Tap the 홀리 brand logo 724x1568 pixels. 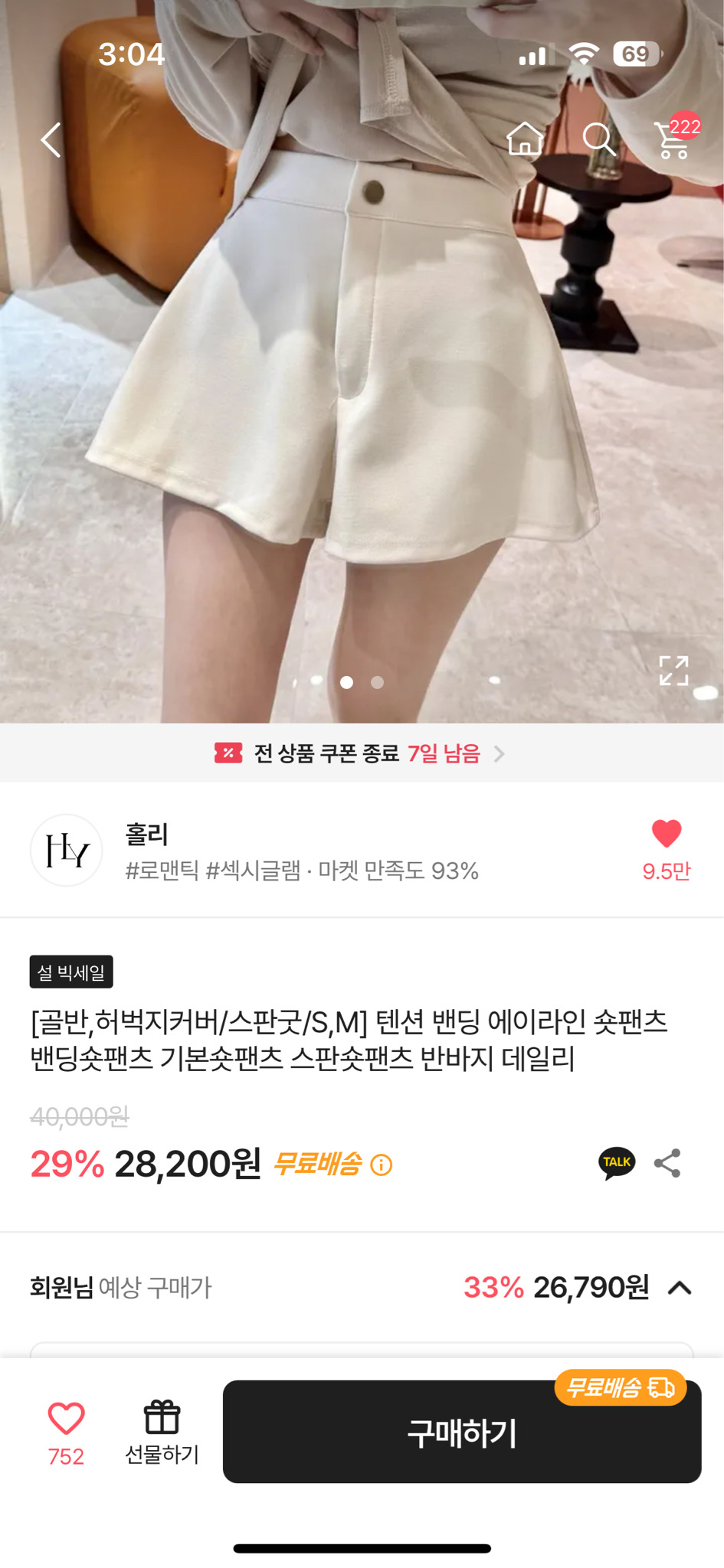click(x=66, y=851)
